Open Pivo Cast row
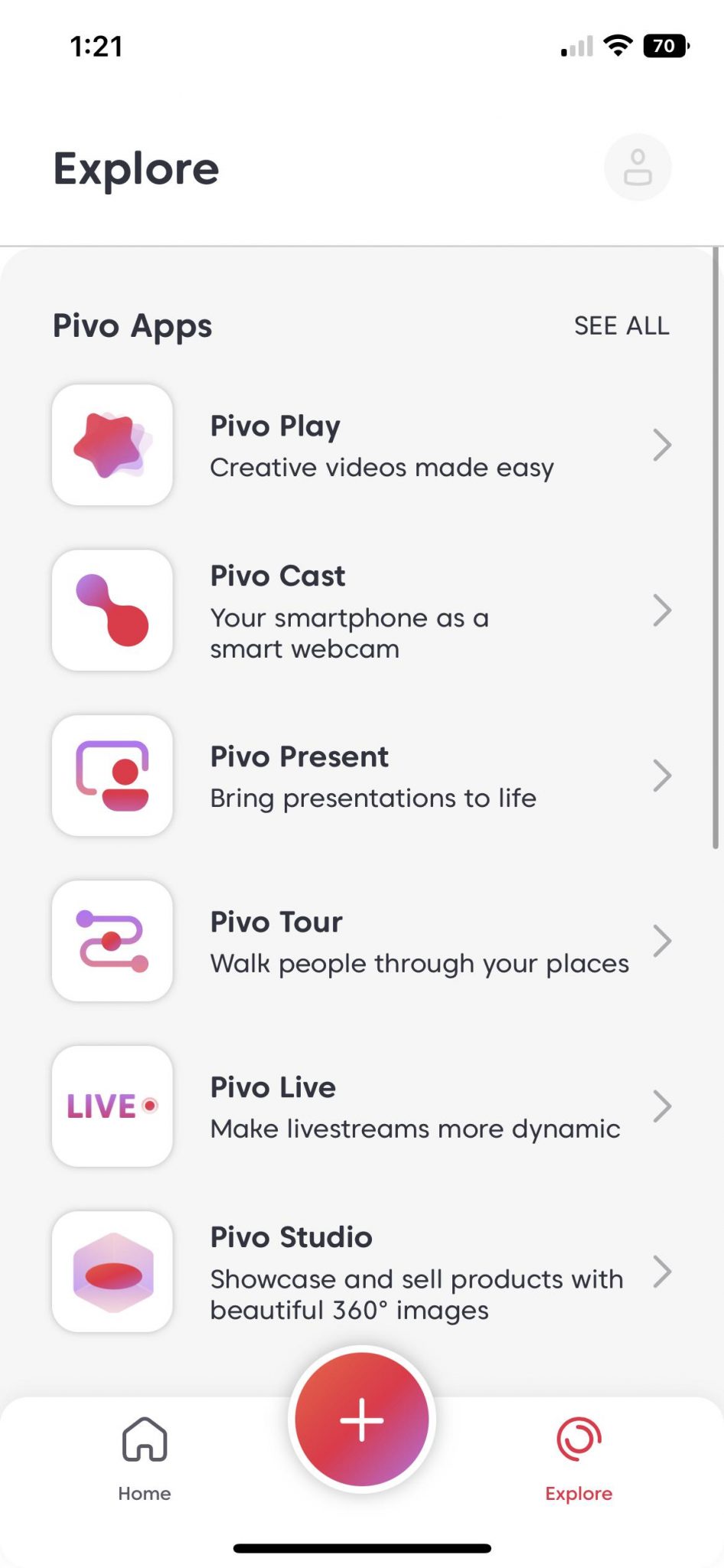The width and height of the screenshot is (724, 1568). click(x=361, y=611)
